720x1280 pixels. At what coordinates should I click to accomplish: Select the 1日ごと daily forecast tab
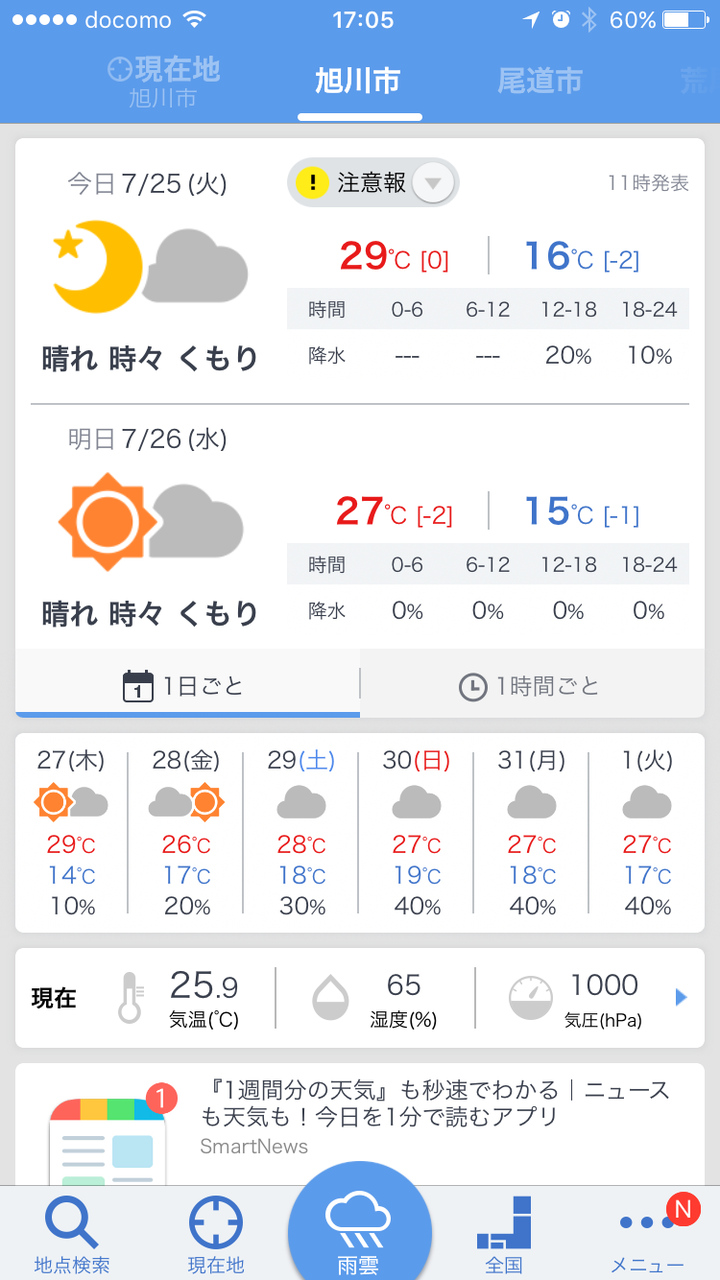tap(188, 686)
